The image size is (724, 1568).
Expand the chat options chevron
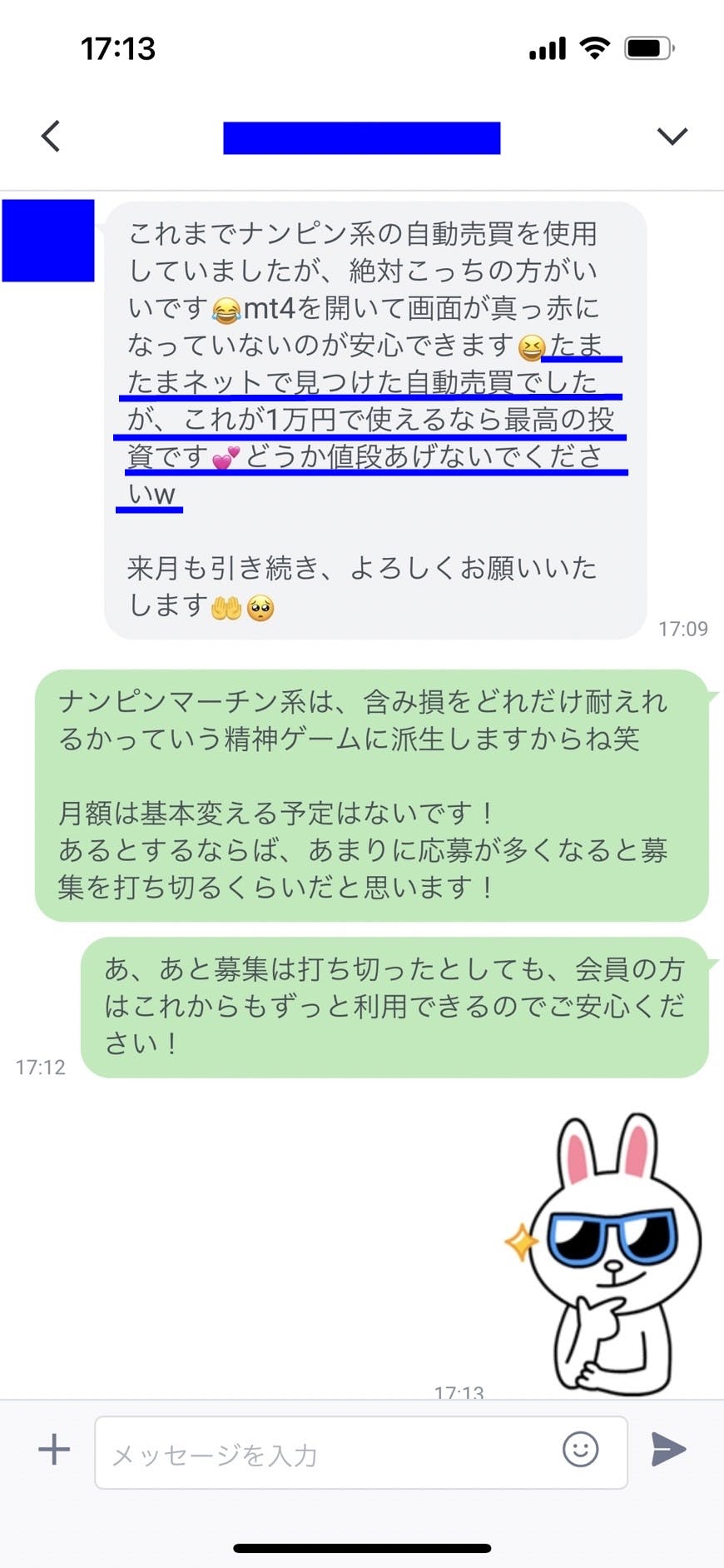tap(672, 136)
